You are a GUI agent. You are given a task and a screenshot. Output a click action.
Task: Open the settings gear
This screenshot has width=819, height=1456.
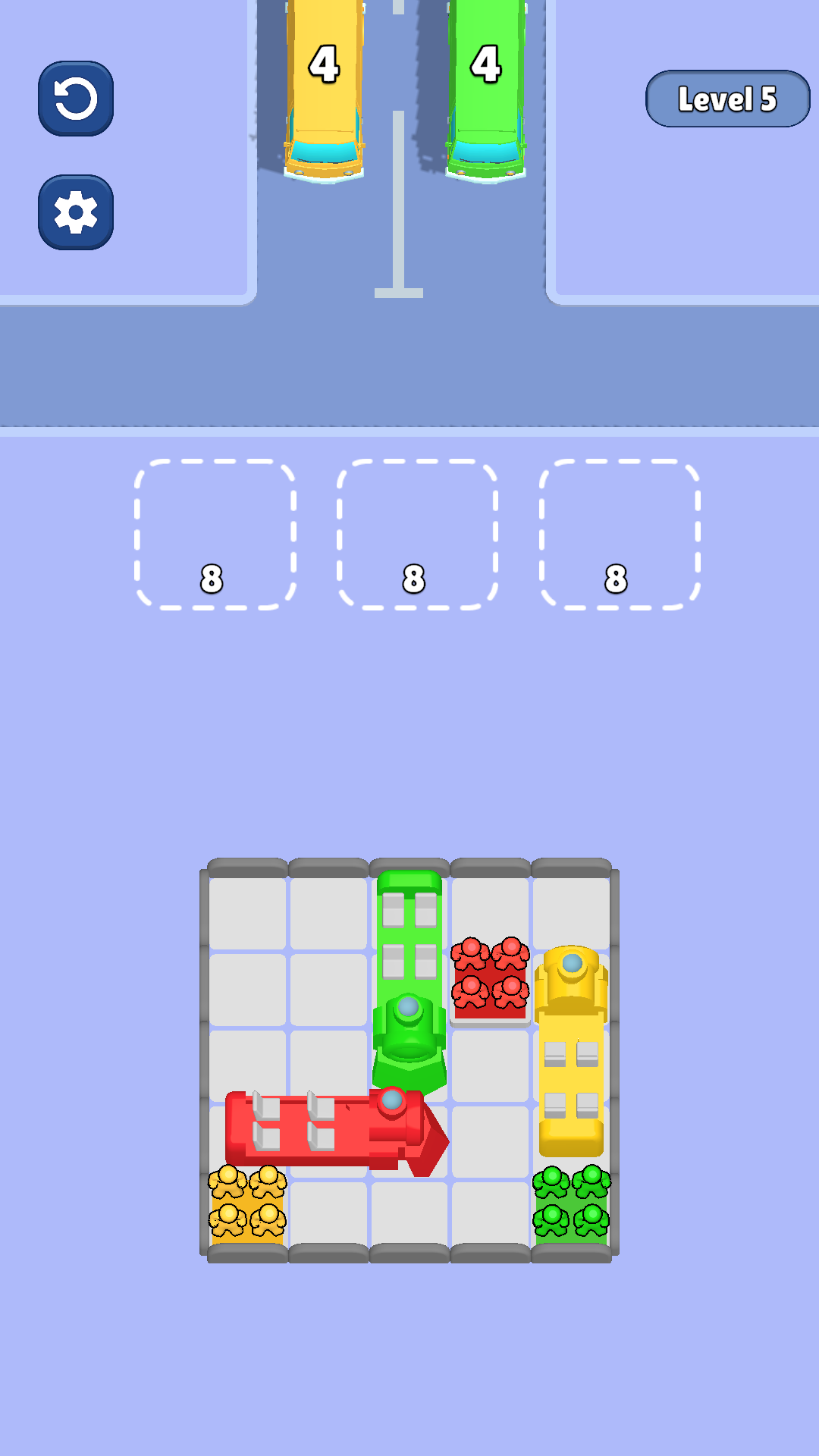[76, 212]
